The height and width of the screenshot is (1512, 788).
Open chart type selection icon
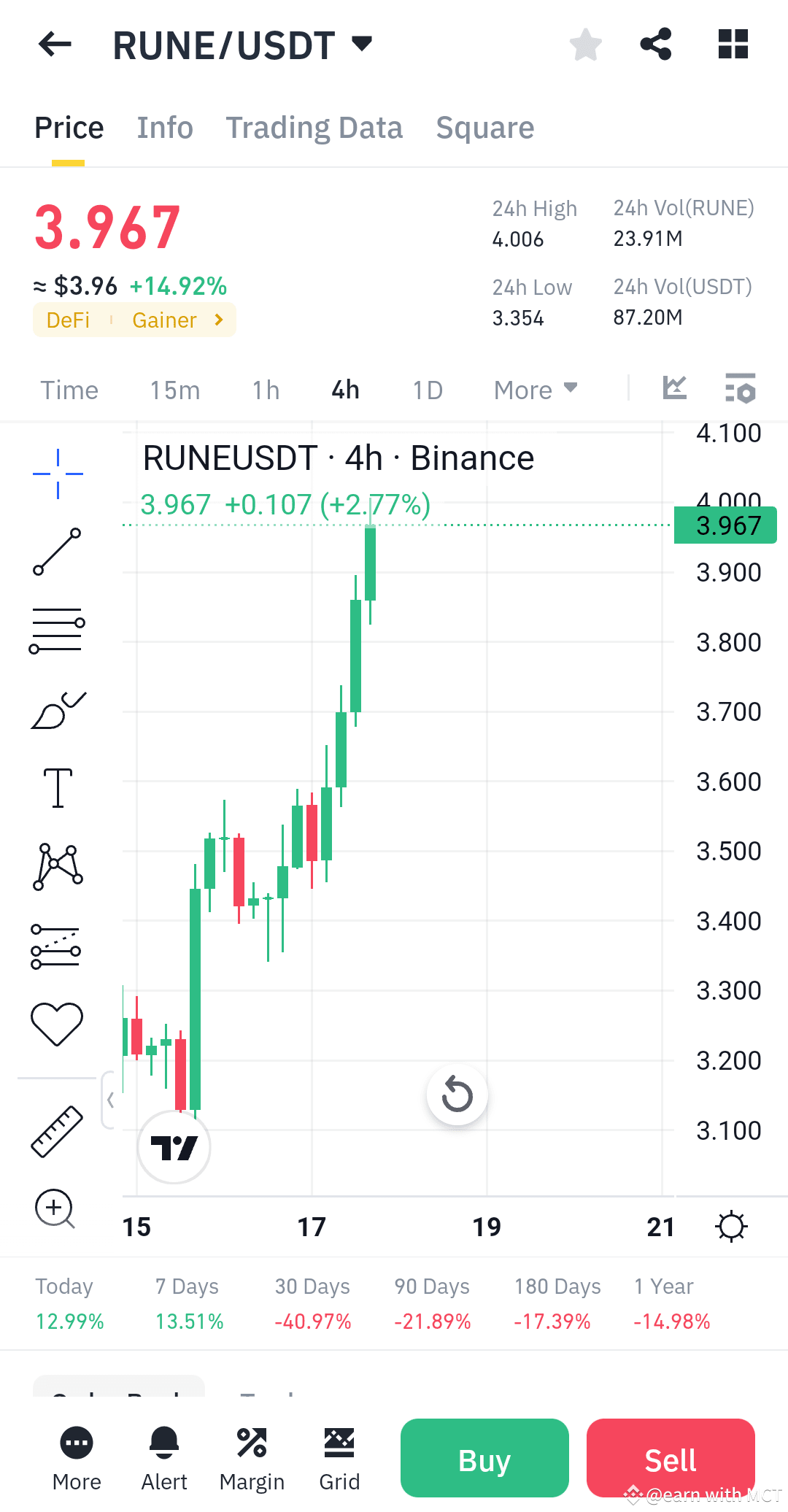coord(675,389)
